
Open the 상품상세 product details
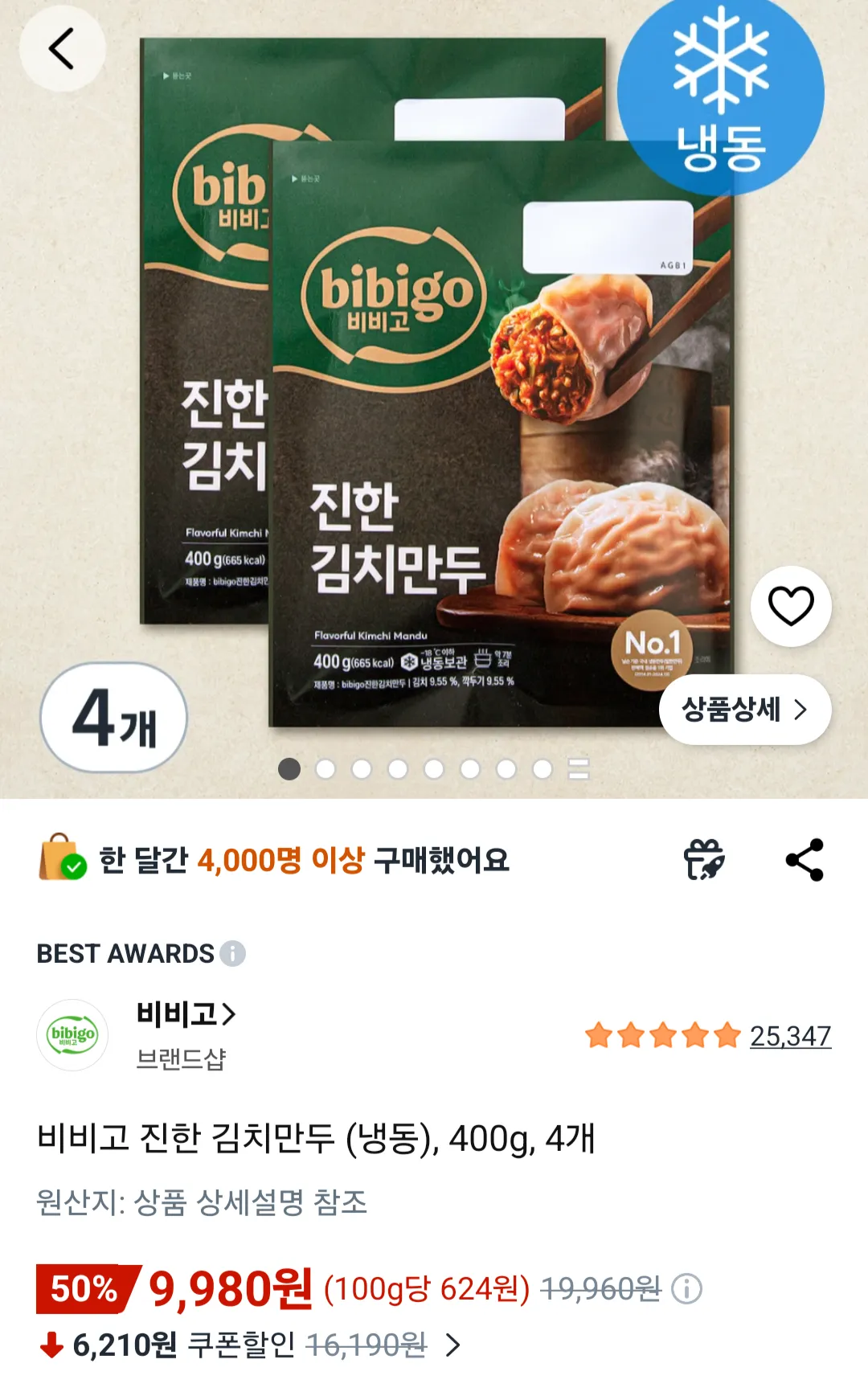click(744, 710)
